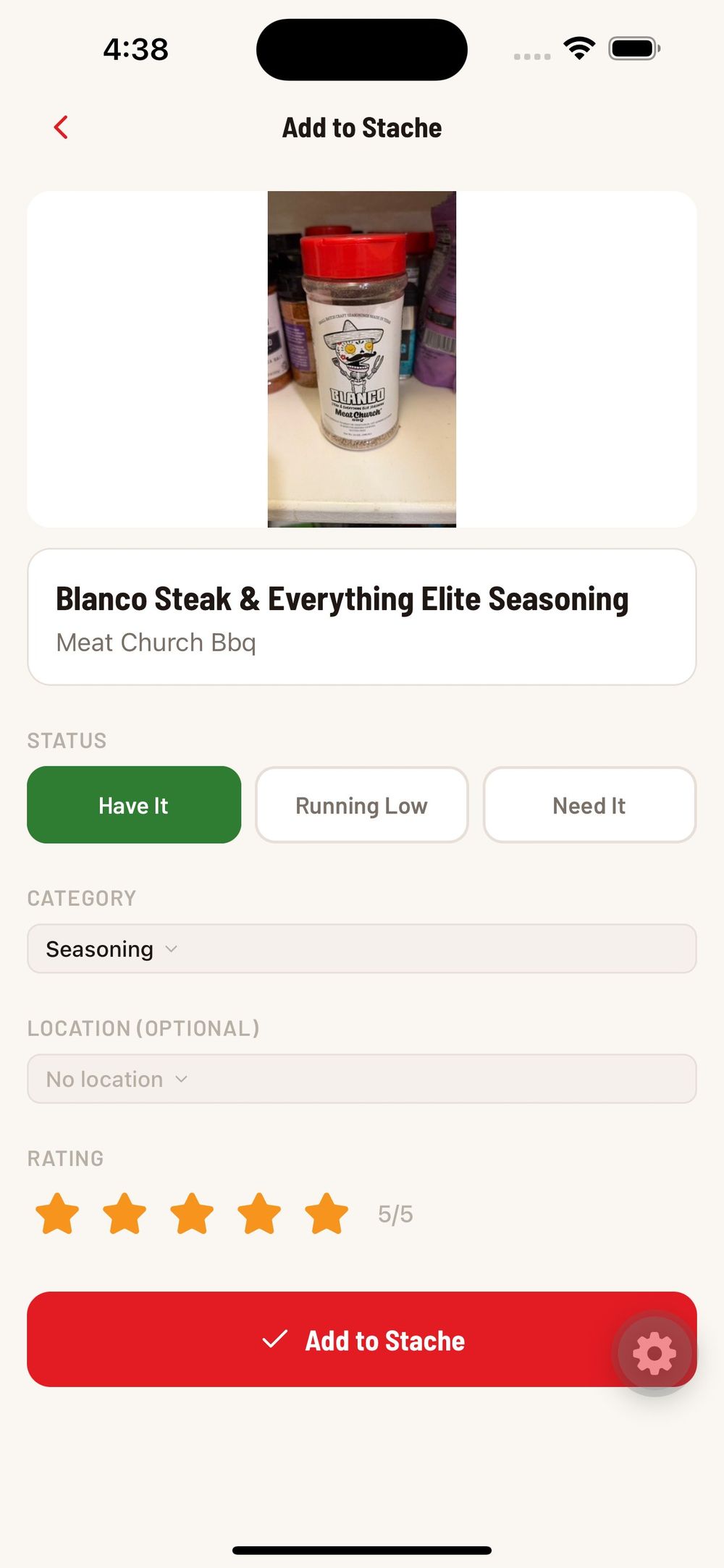This screenshot has height=1568, width=724.
Task: Edit the Blanco Steak product name card
Action: [x=361, y=617]
